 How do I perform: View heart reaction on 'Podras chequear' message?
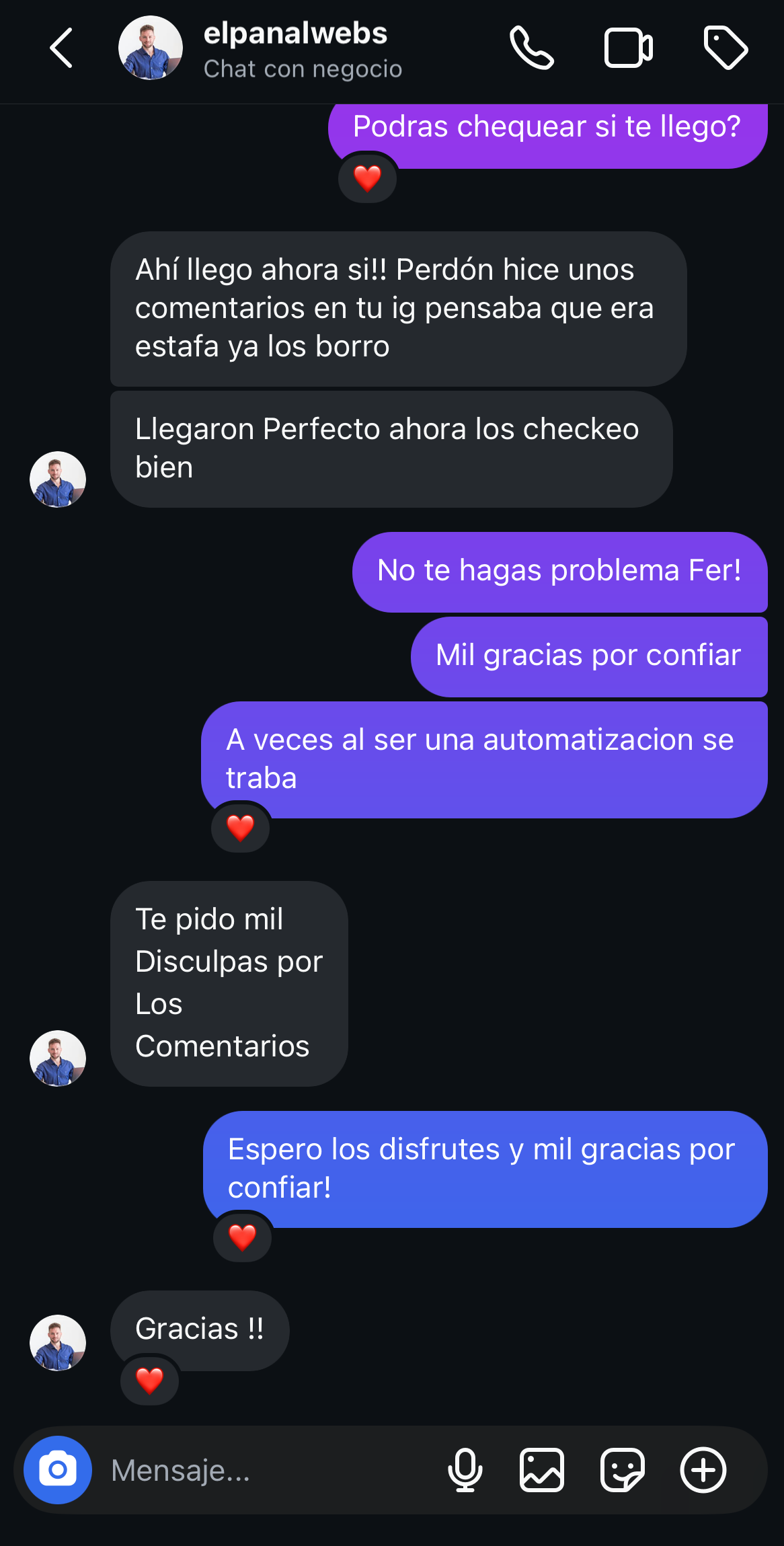point(367,178)
